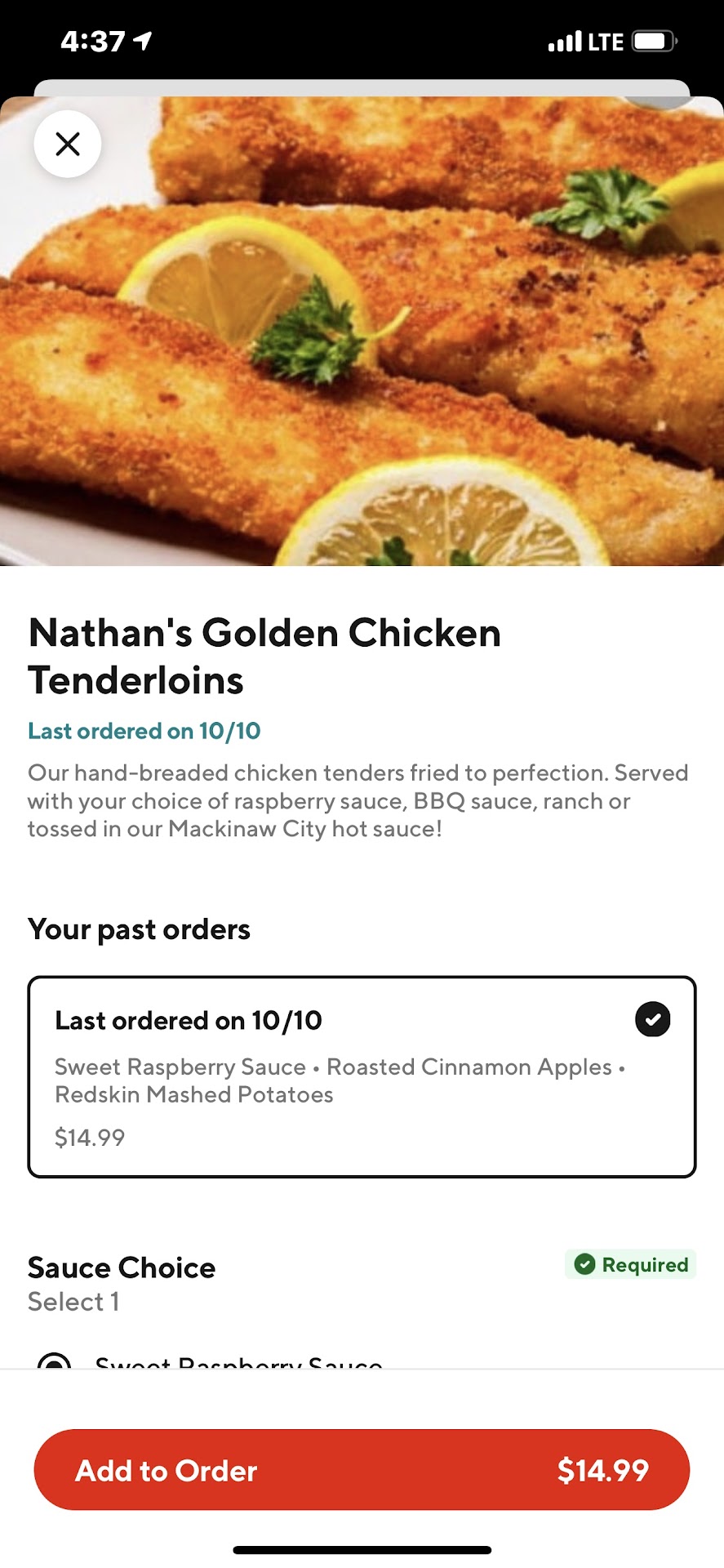Add item to order for $14.99
Viewport: 724px width, 1568px height.
pyautogui.click(x=362, y=1469)
